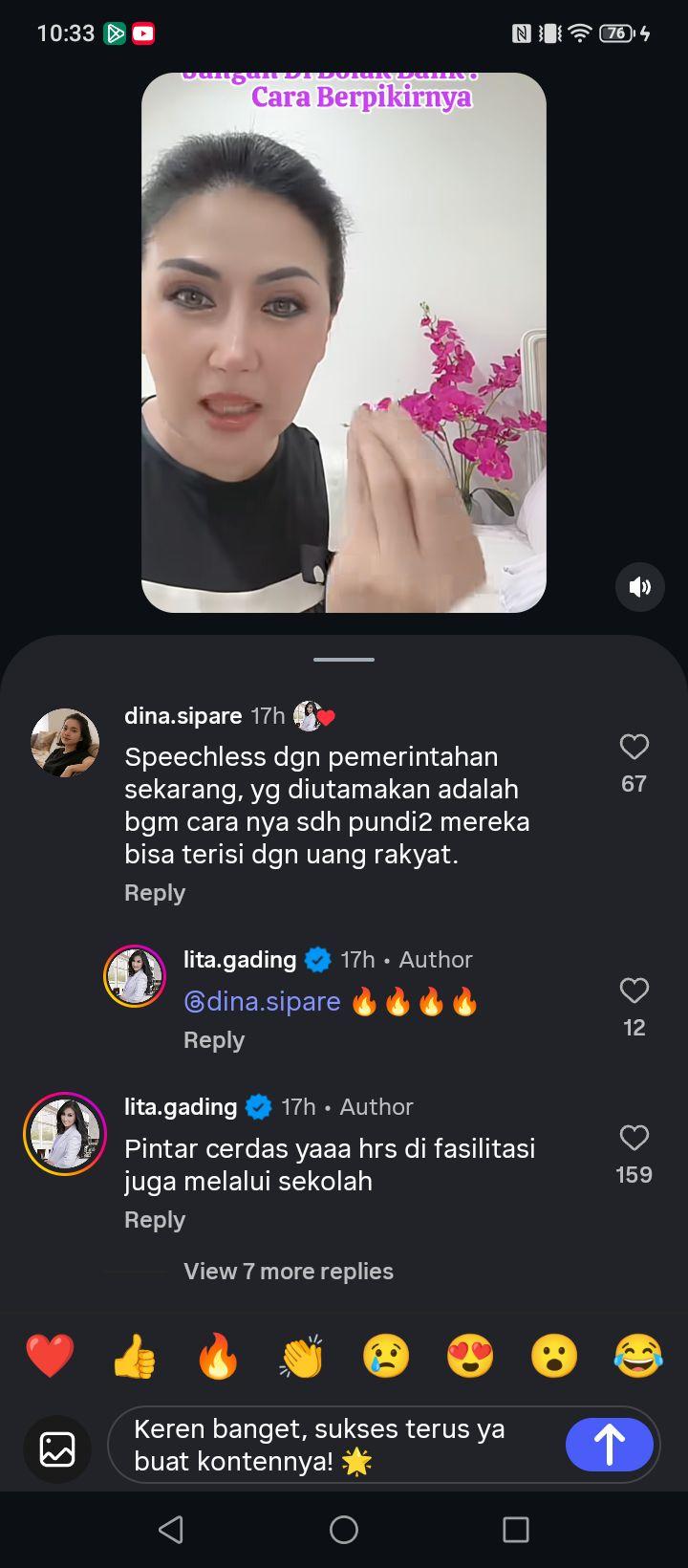Open the @dina.sipare mention link
This screenshot has width=688, height=1568.
click(262, 1001)
